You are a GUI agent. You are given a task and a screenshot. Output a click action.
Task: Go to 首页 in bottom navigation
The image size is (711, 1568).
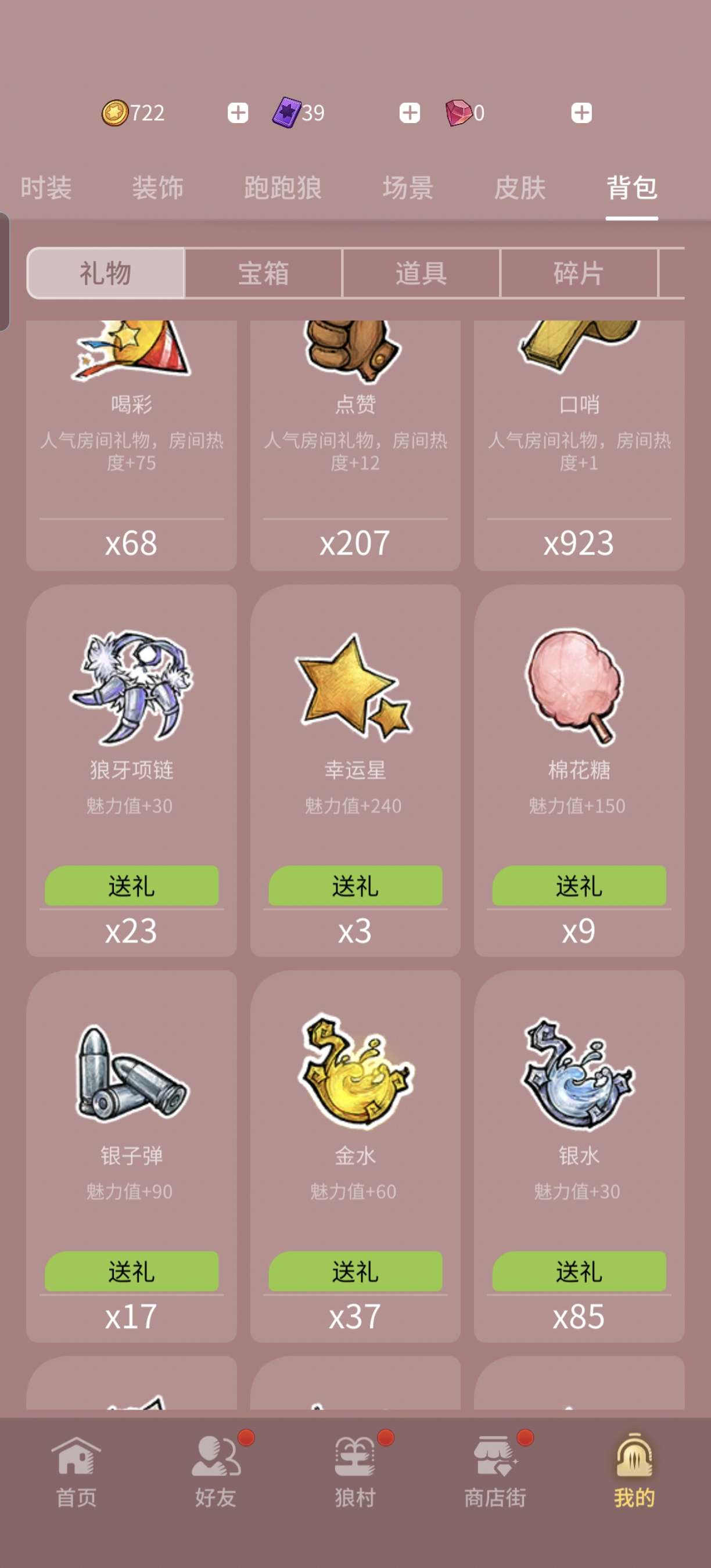click(x=76, y=1472)
